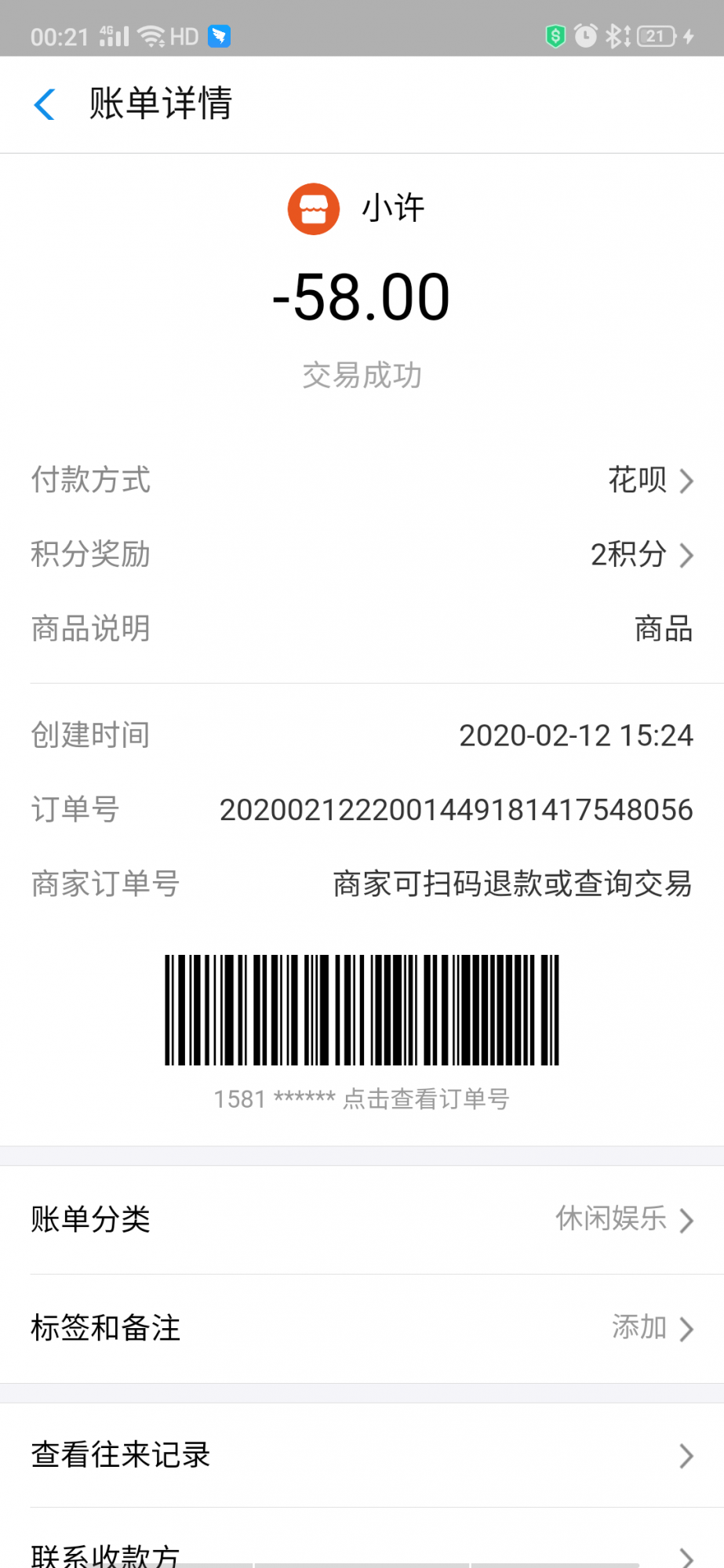The height and width of the screenshot is (1568, 724).
Task: Select 联系收款方
Action: click(x=362, y=1552)
